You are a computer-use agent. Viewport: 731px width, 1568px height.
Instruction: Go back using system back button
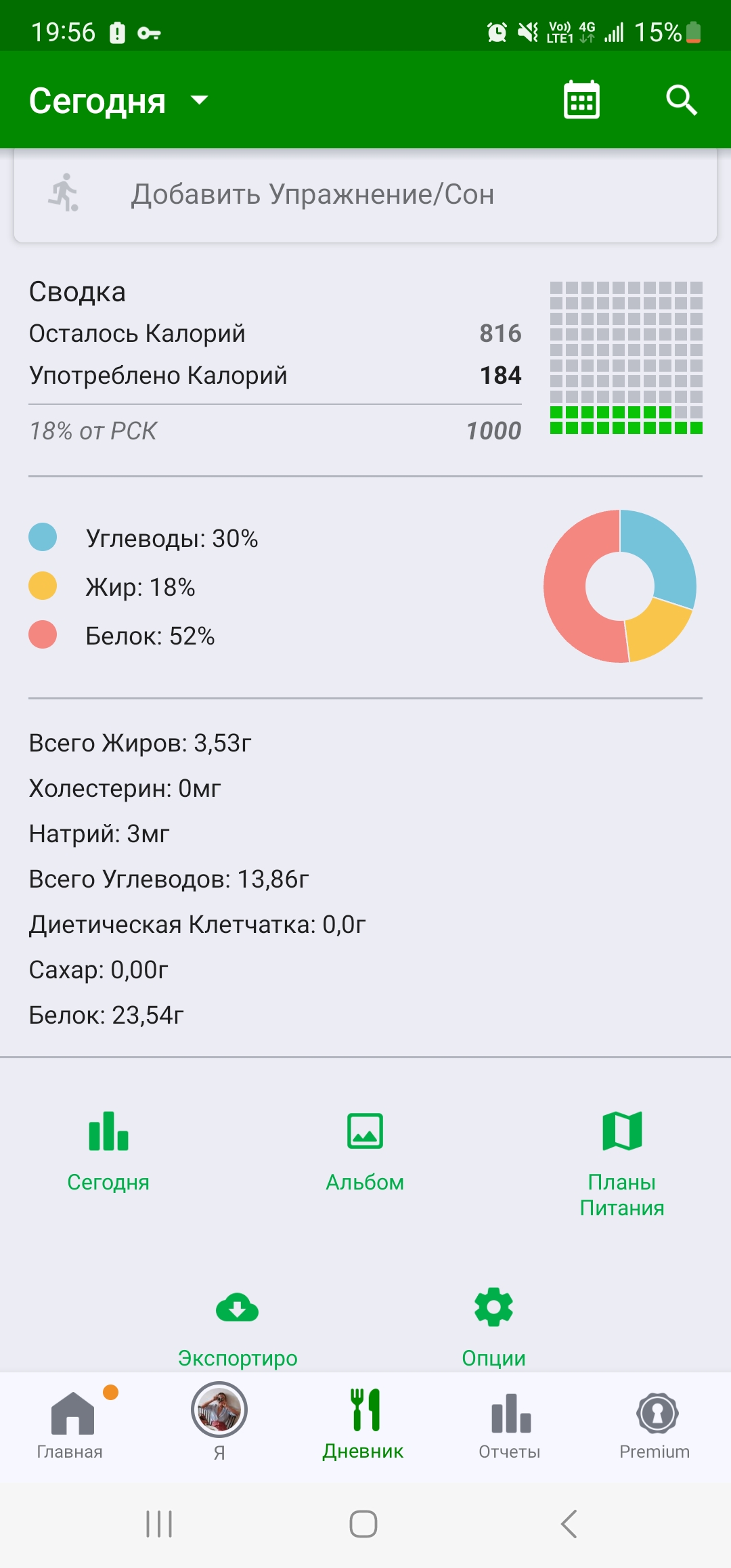pyautogui.click(x=569, y=1524)
